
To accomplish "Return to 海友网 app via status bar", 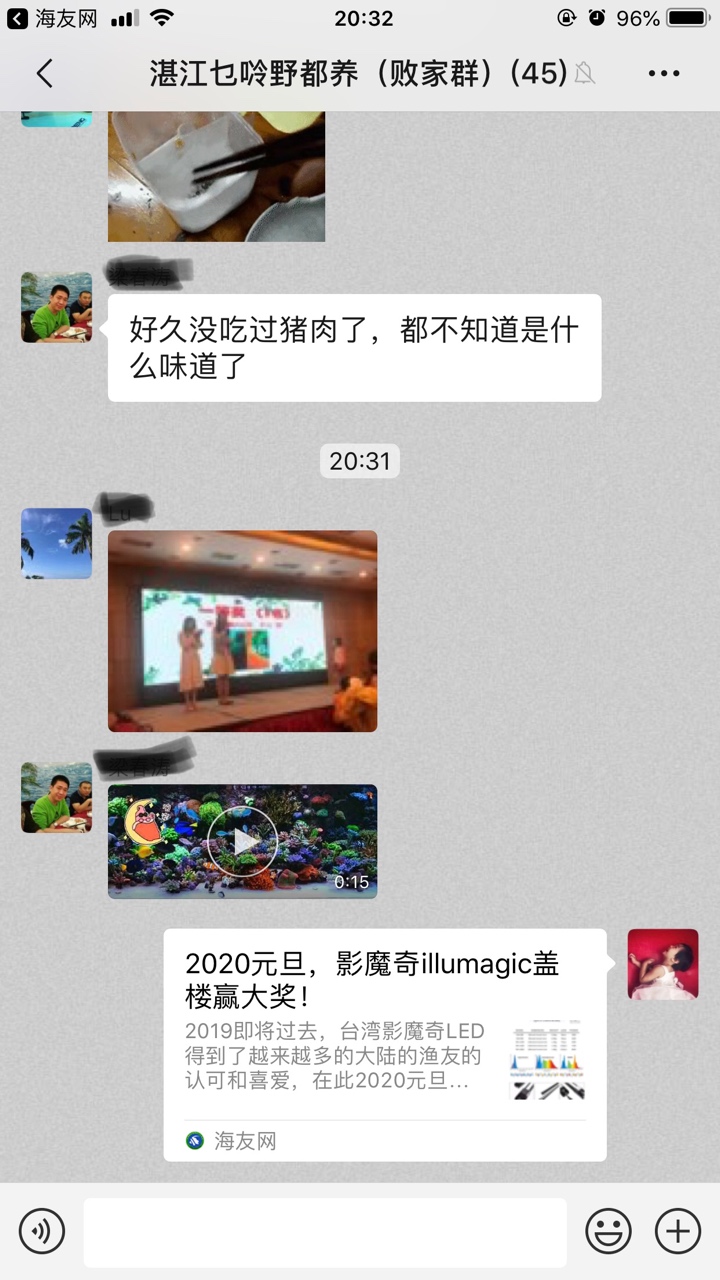I will (x=52, y=18).
